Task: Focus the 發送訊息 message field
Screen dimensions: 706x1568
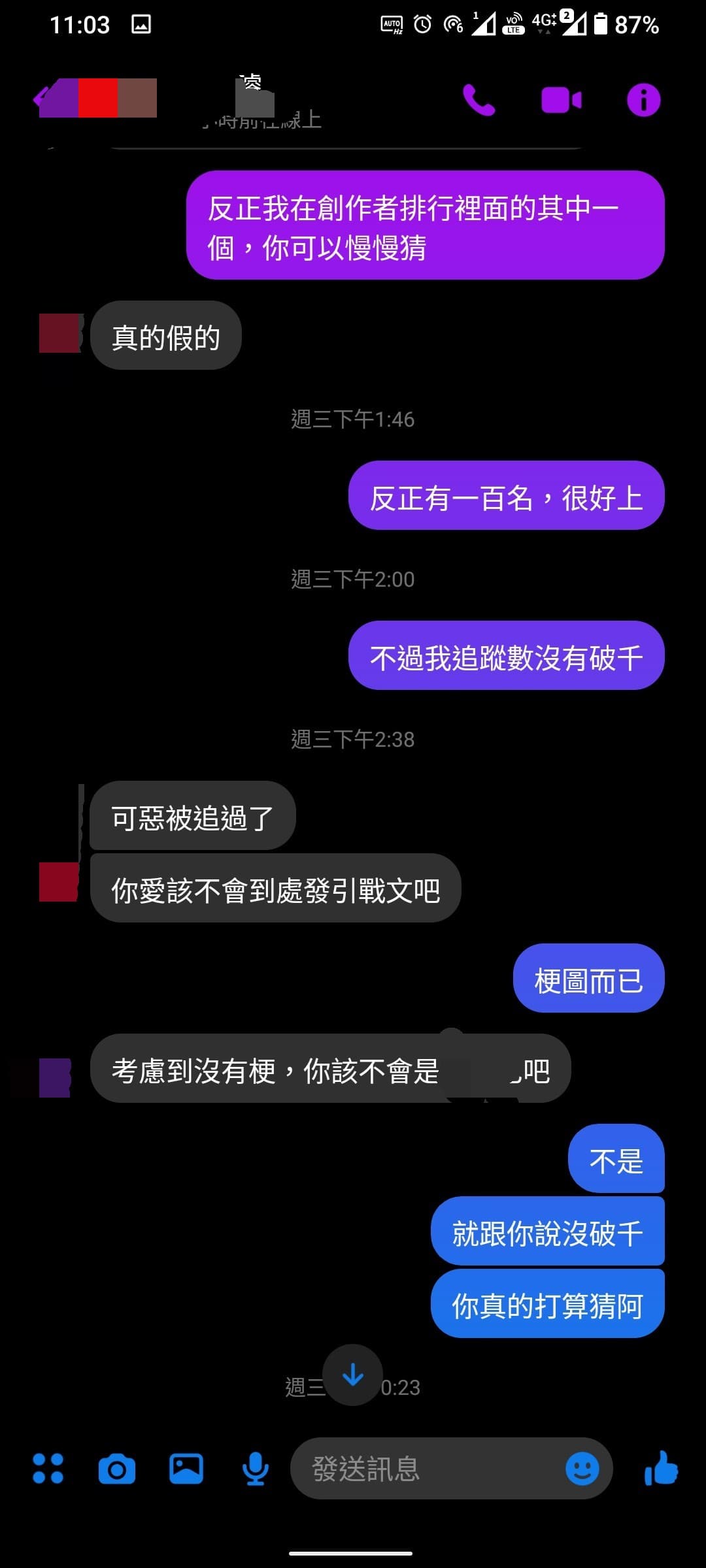Action: click(x=425, y=1469)
